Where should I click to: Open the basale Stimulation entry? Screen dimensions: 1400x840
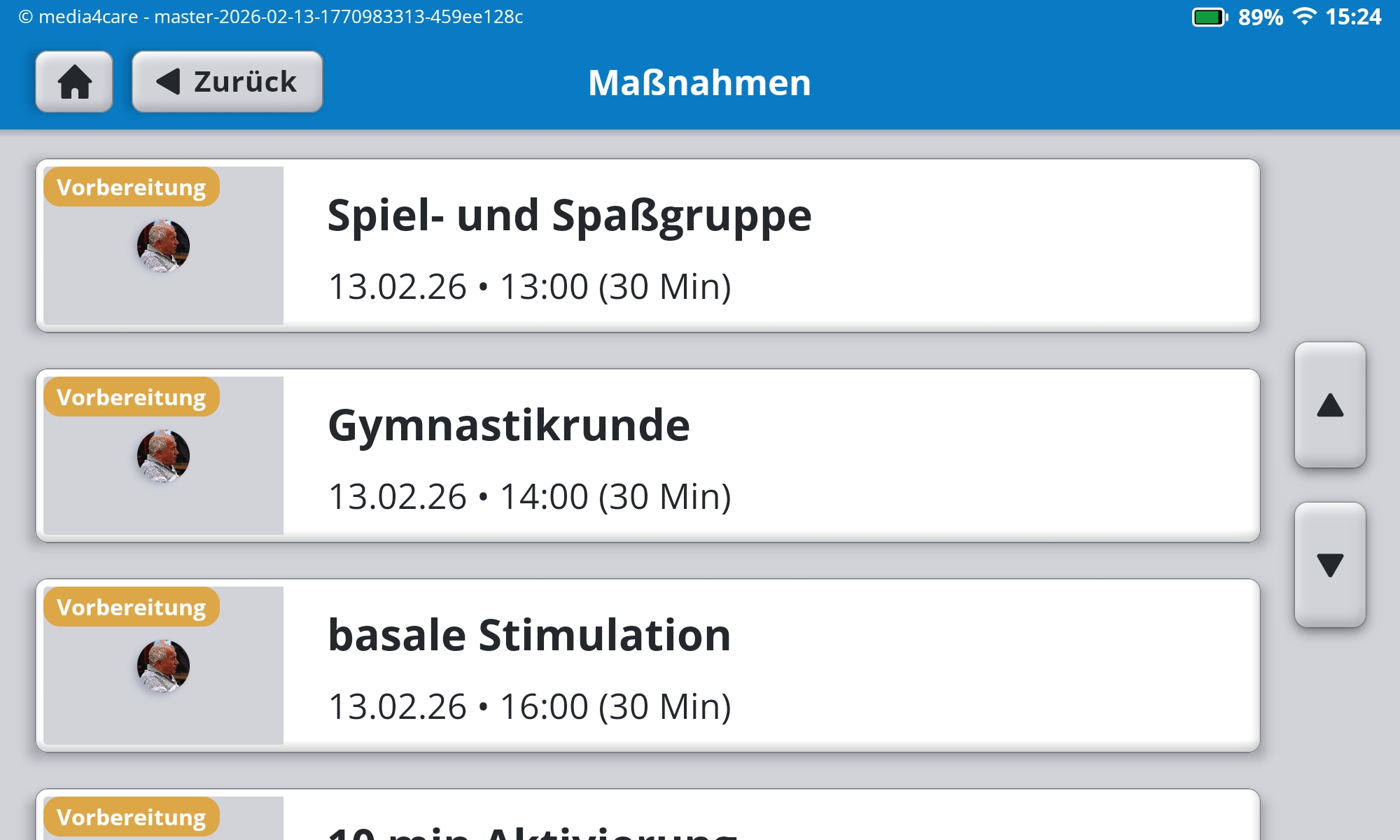647,666
